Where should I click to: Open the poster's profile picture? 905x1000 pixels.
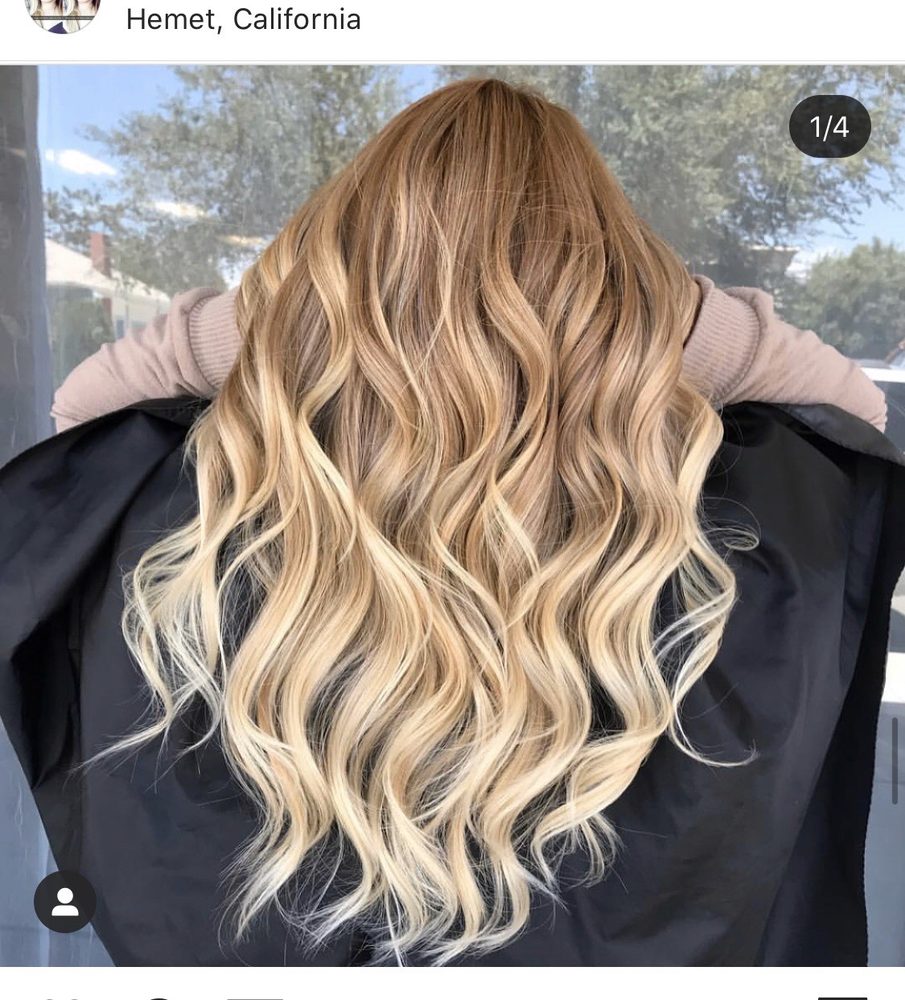click(x=63, y=13)
